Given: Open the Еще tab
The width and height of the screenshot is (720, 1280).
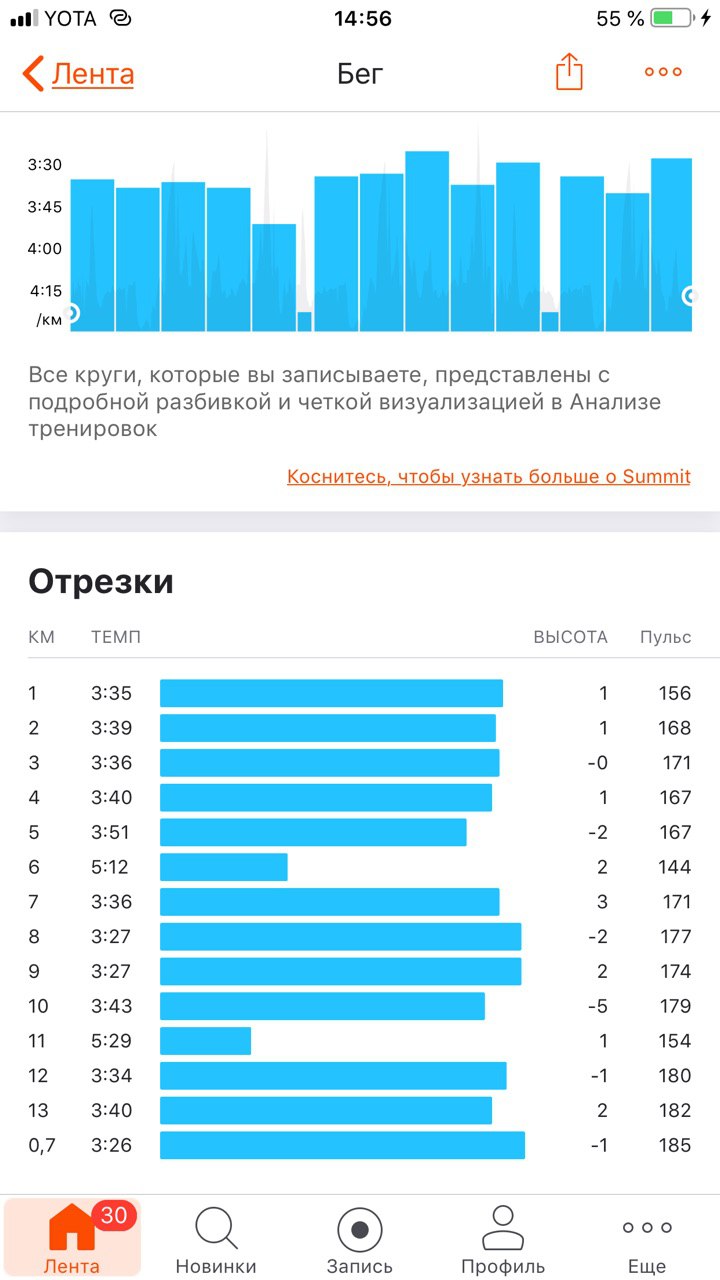Looking at the screenshot, I should 647,1240.
